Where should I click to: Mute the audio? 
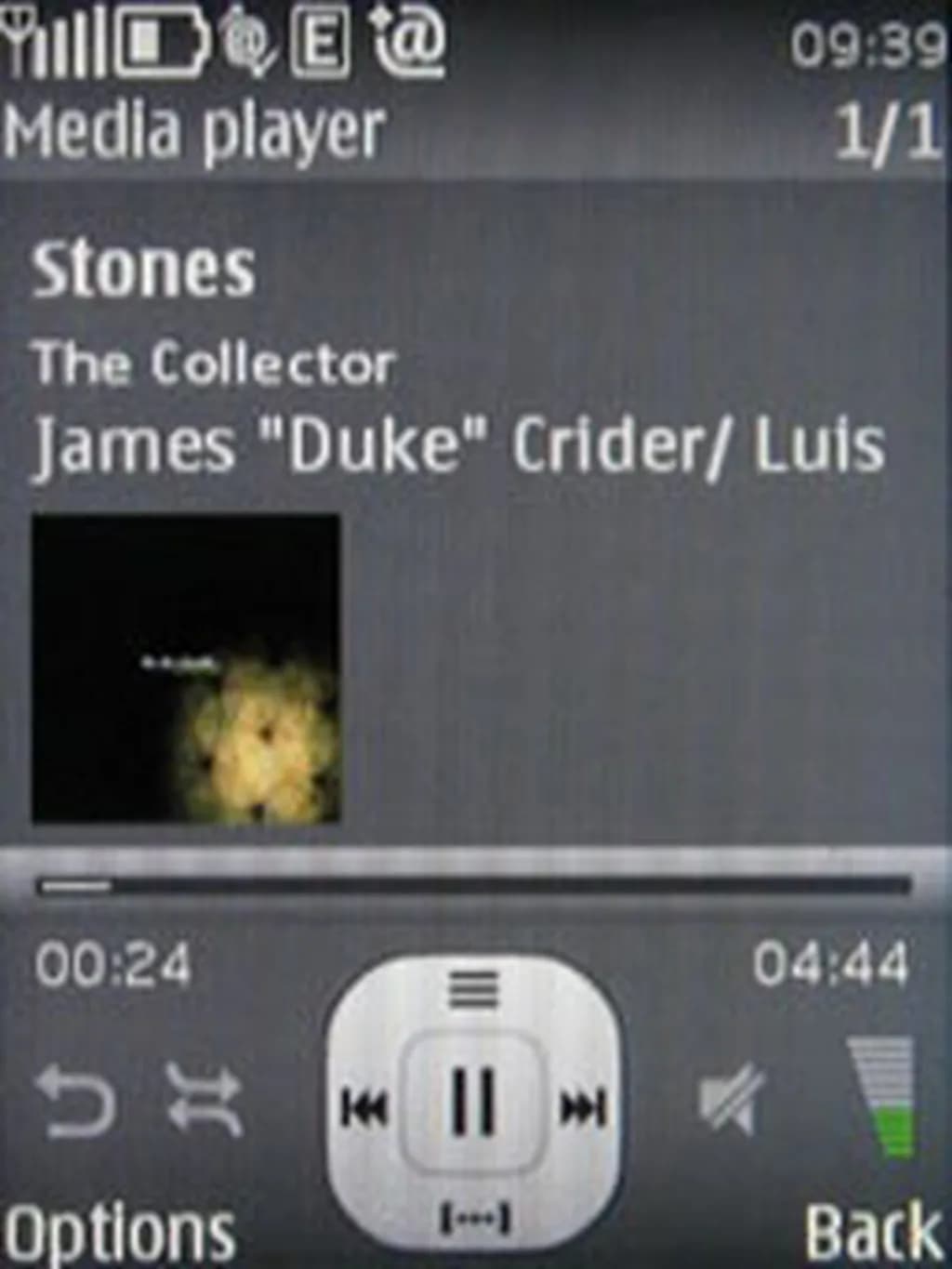point(734,1102)
